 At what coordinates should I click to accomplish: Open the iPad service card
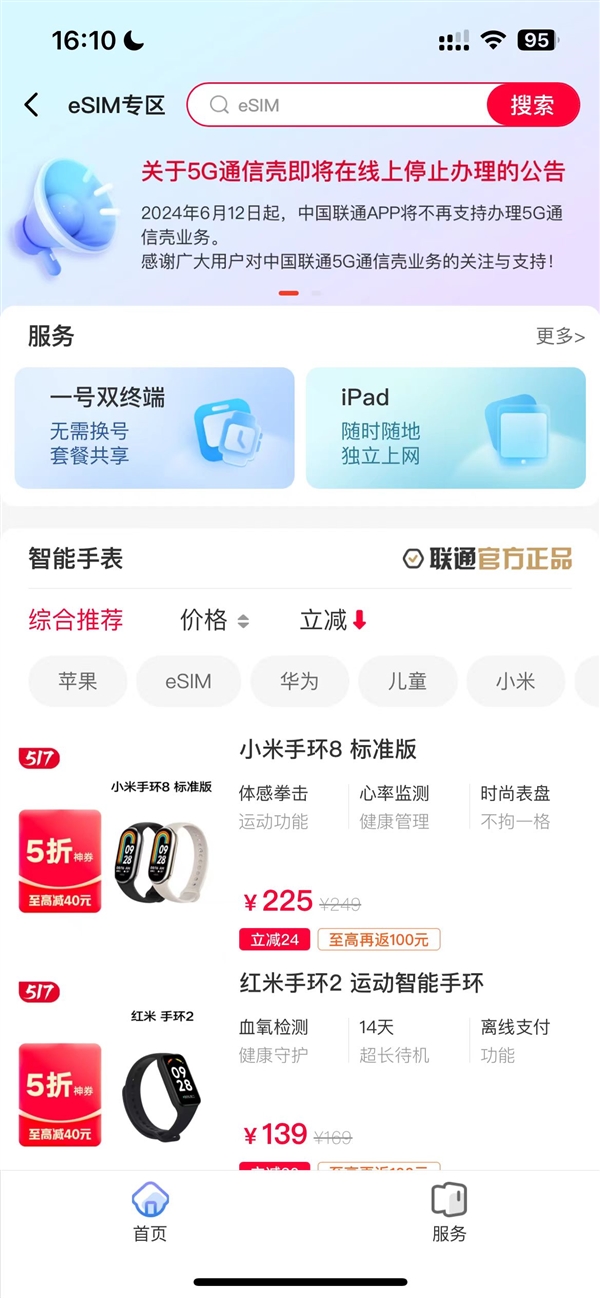point(445,428)
